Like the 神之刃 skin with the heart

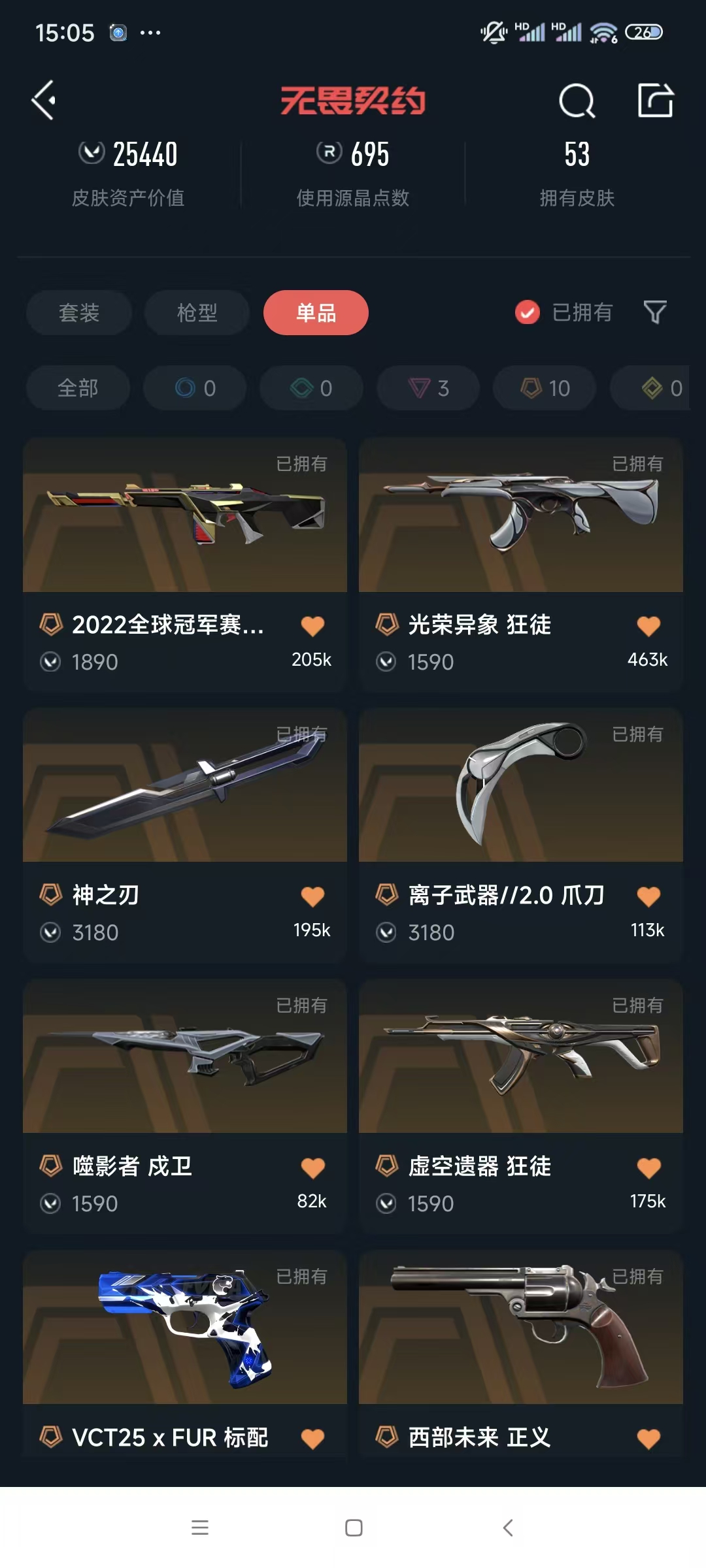point(312,896)
